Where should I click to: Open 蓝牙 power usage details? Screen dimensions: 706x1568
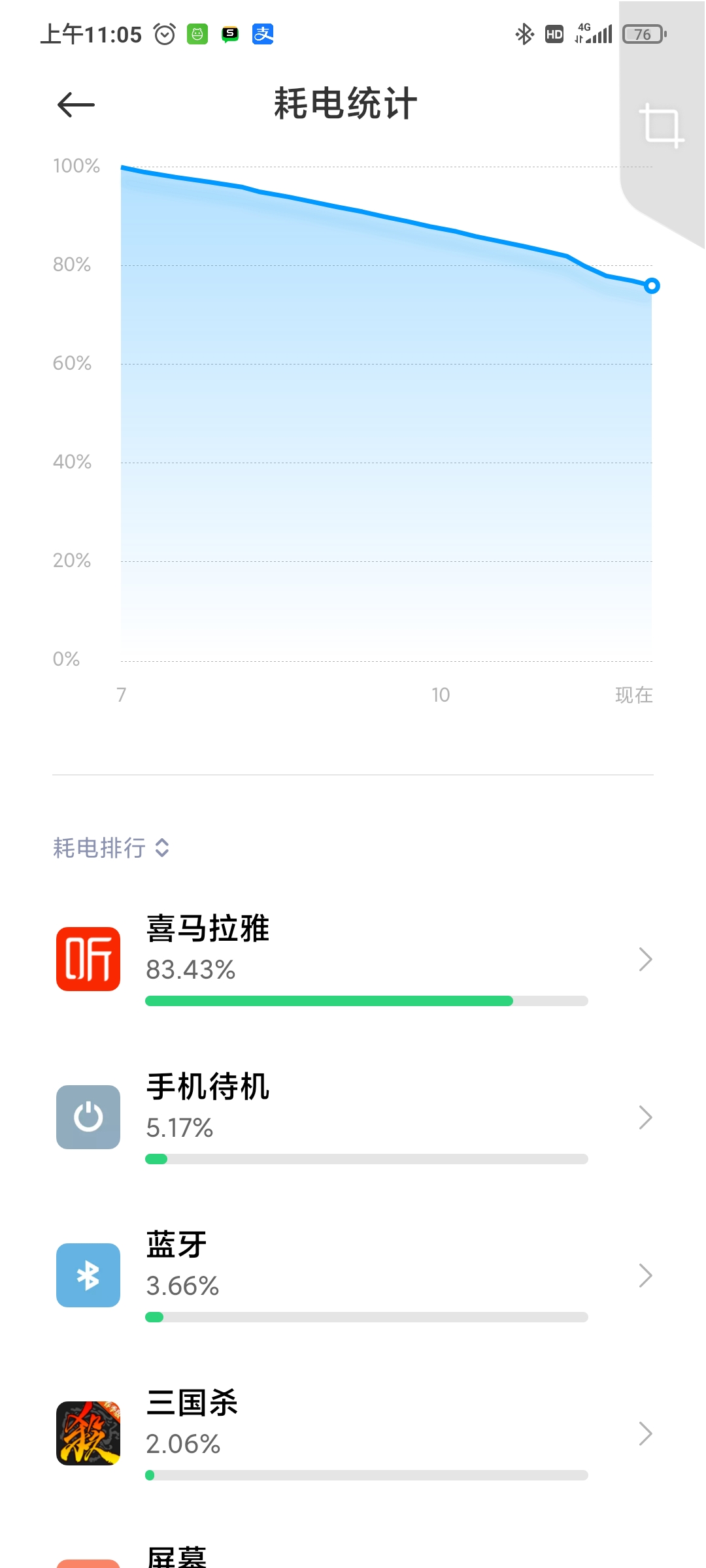pos(353,1275)
